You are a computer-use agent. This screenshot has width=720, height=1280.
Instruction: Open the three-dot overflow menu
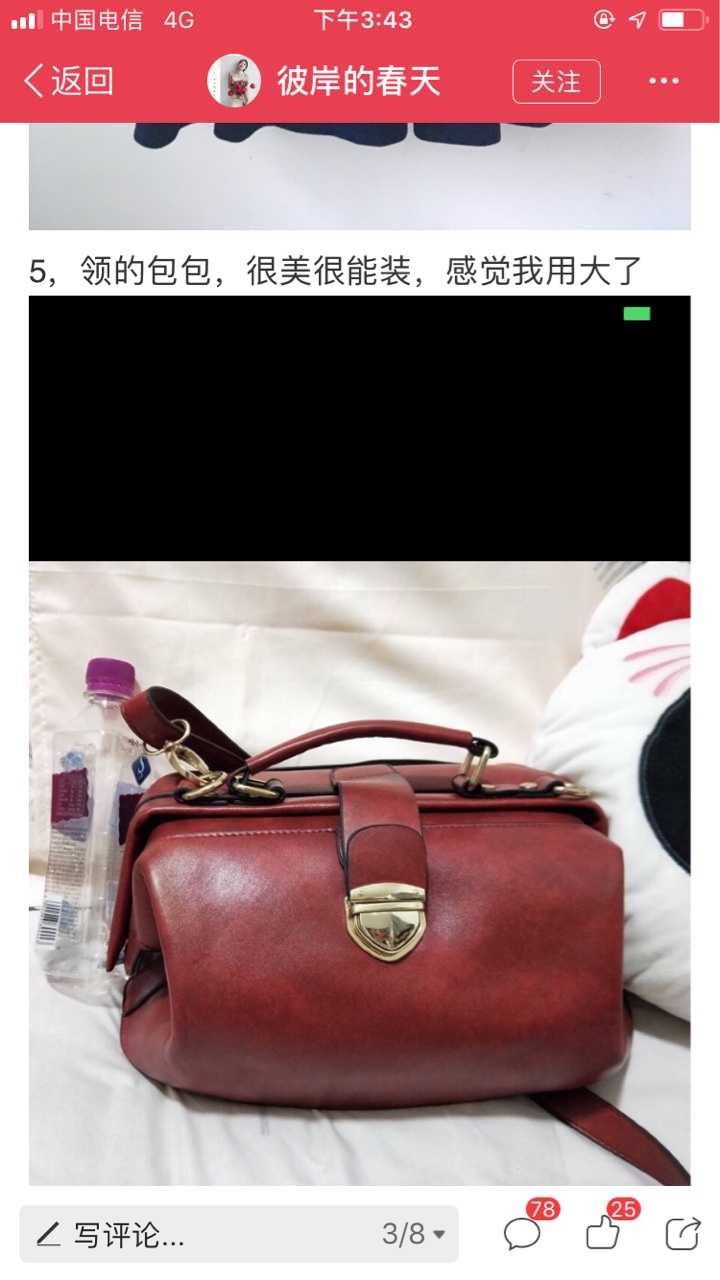[664, 82]
